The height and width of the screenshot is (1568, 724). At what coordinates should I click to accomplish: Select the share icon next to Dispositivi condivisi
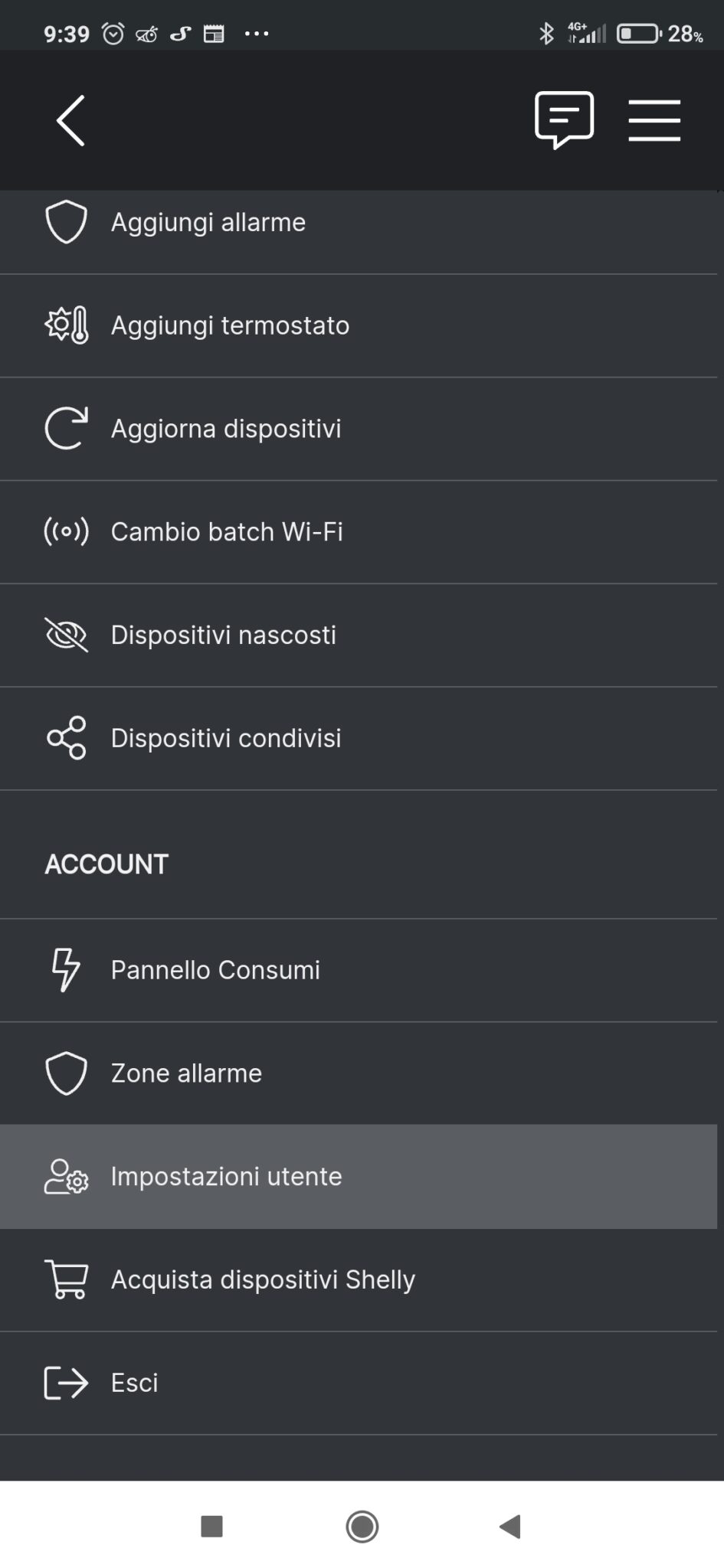point(67,737)
